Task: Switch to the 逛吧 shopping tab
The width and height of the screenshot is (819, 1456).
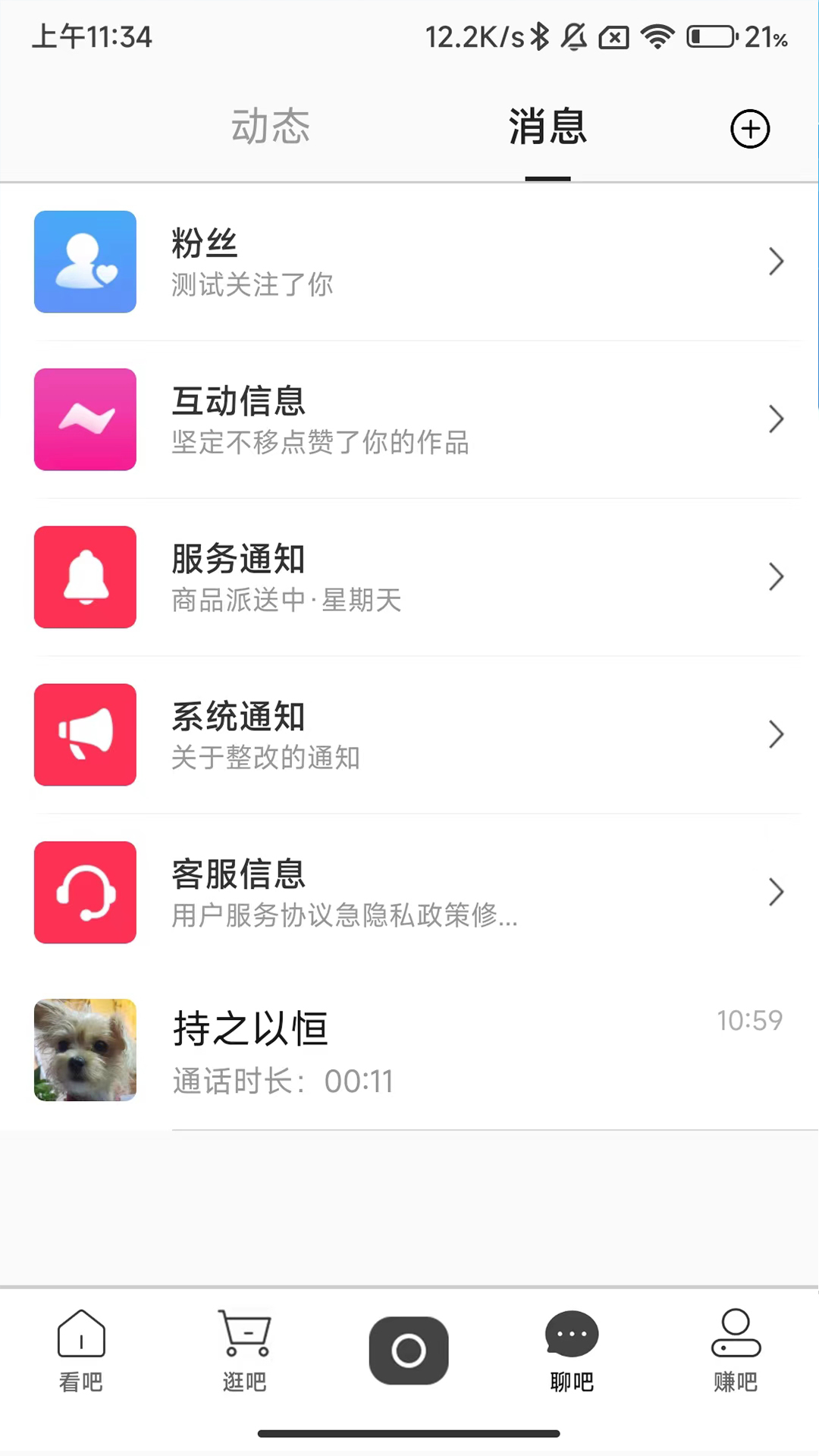Action: (x=244, y=1351)
